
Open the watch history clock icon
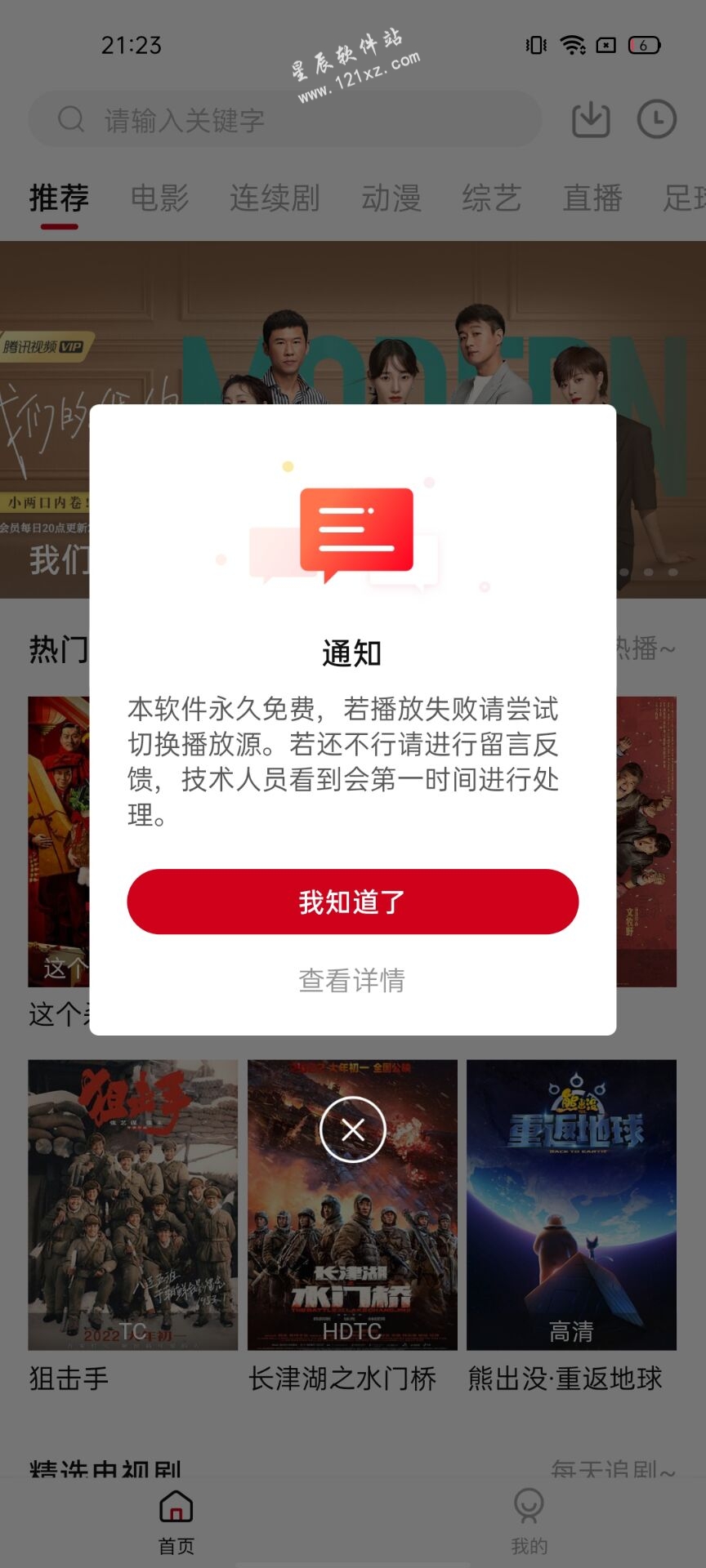[x=656, y=120]
